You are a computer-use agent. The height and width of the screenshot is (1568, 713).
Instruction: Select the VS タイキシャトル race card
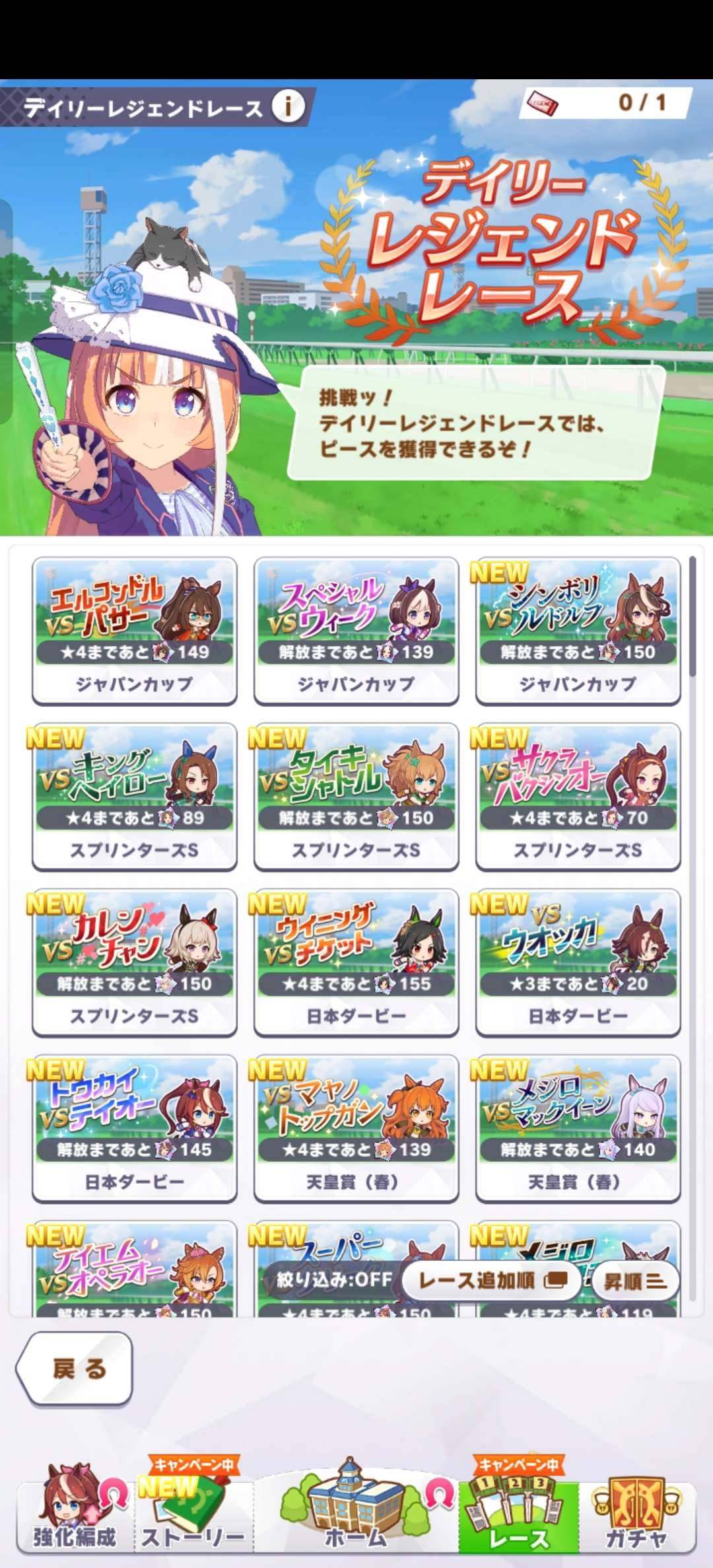[x=356, y=796]
